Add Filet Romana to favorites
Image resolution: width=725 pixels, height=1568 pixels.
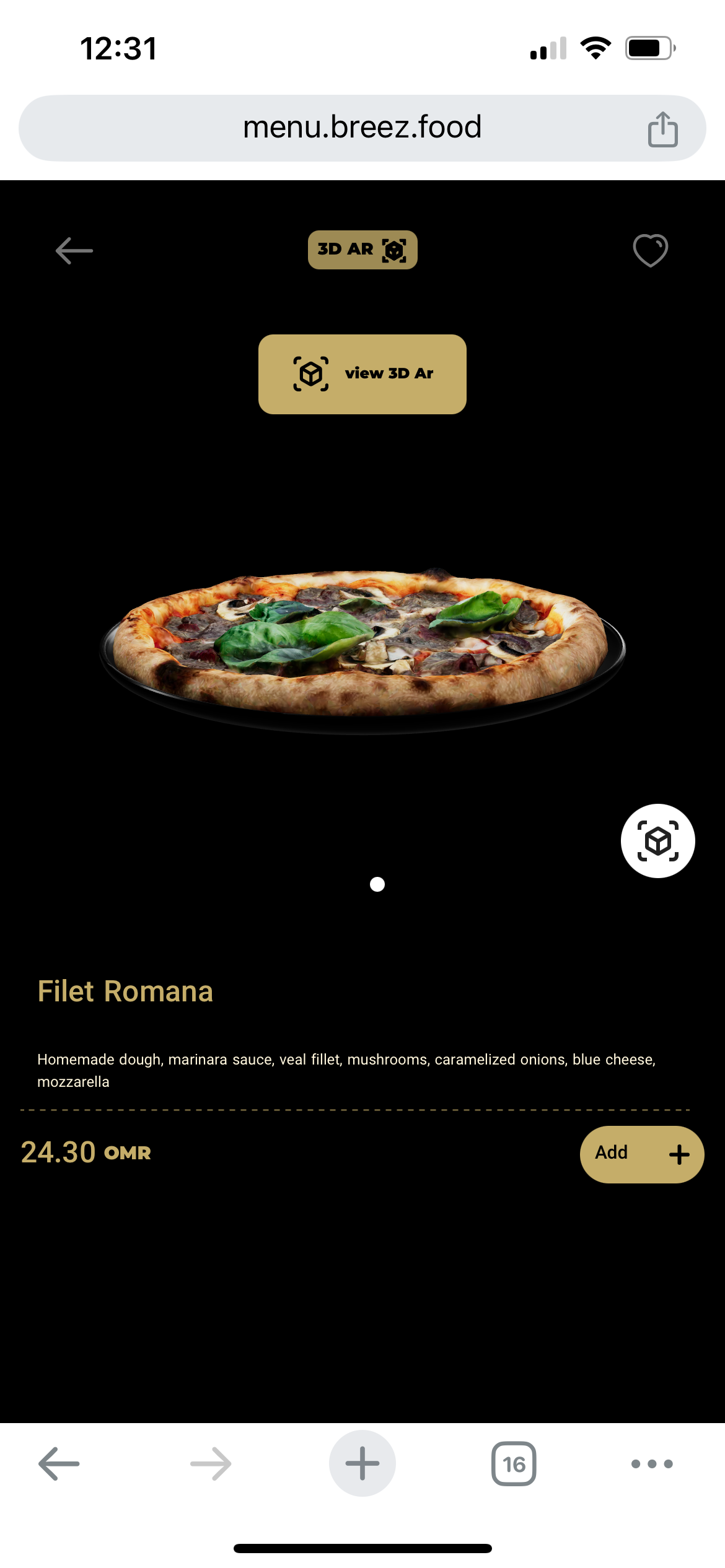pos(650,250)
